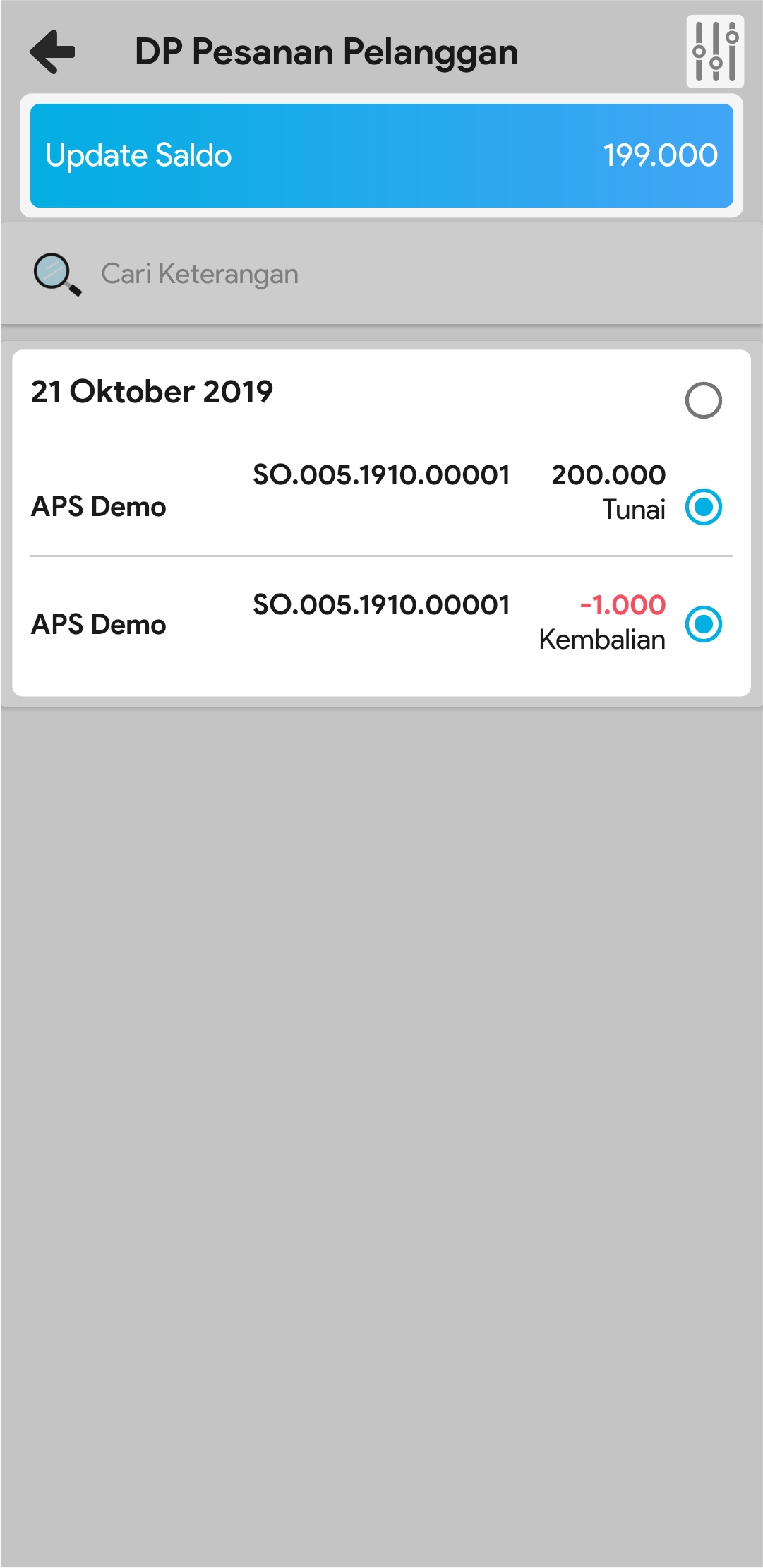Select all entries for 21 Oktober 2019
The image size is (763, 1568).
703,400
